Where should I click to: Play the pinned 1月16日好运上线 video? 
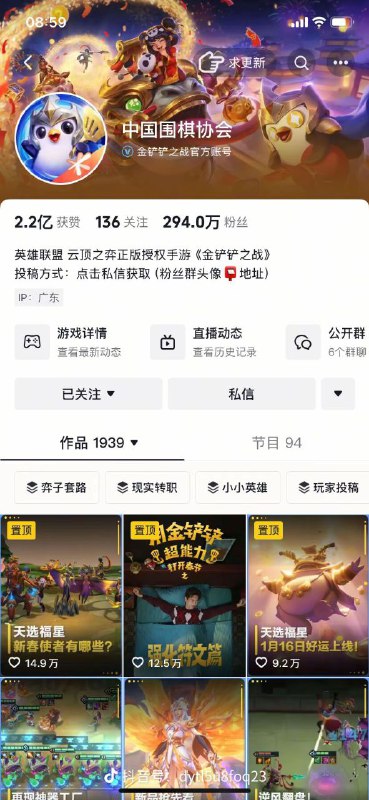(308, 595)
